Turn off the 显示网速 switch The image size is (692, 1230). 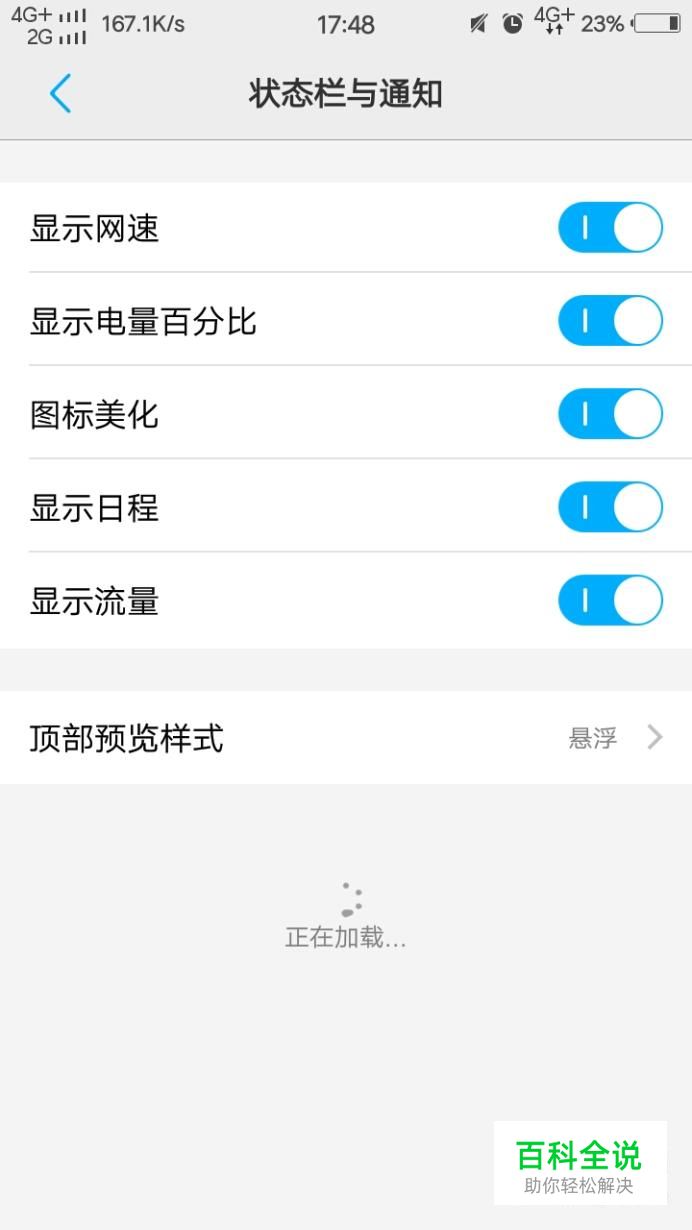tap(610, 228)
